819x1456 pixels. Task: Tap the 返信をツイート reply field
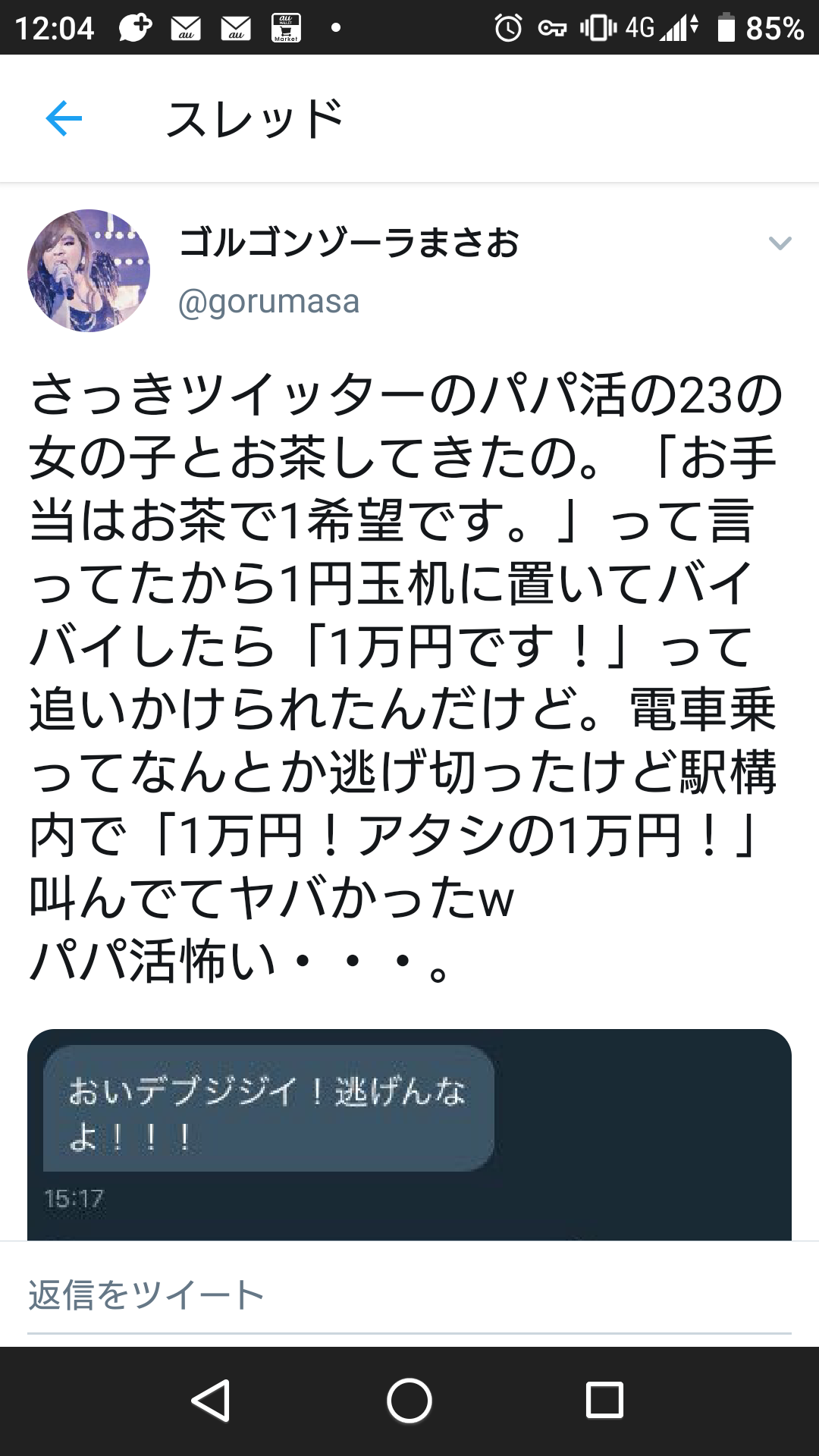tap(409, 1295)
